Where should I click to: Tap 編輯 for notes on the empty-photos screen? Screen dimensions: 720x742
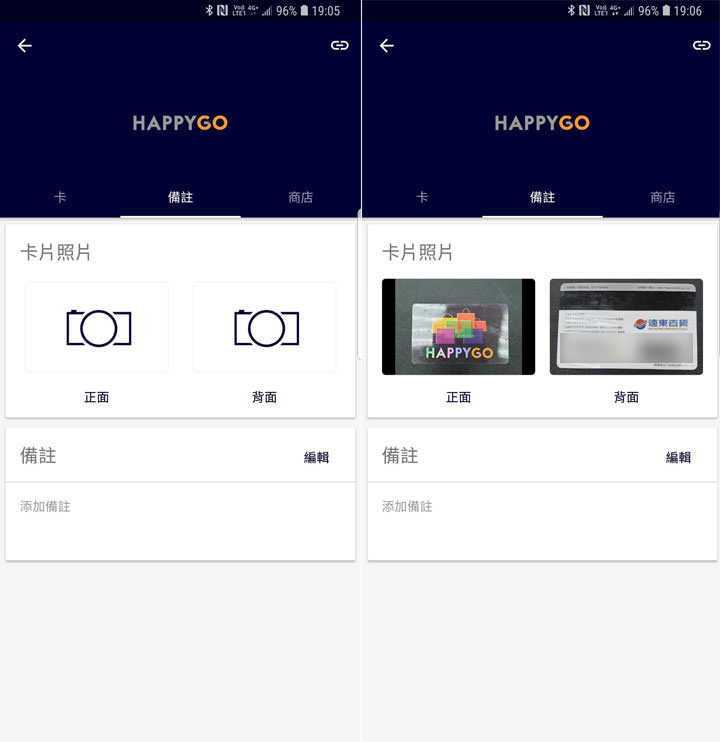316,457
